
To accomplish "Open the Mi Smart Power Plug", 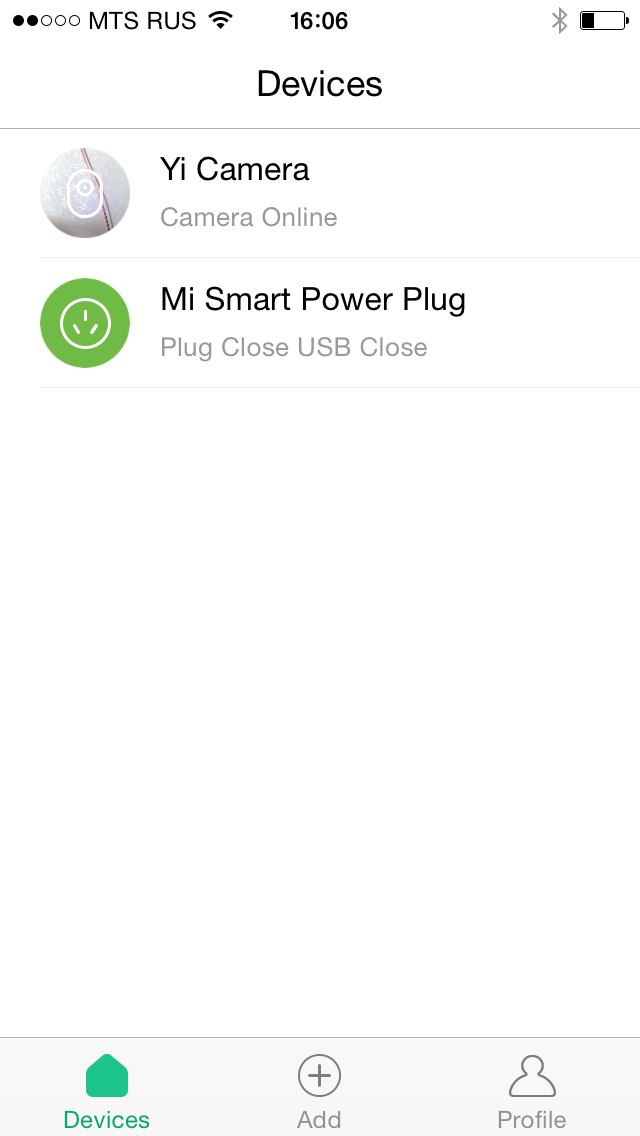I will 320,323.
